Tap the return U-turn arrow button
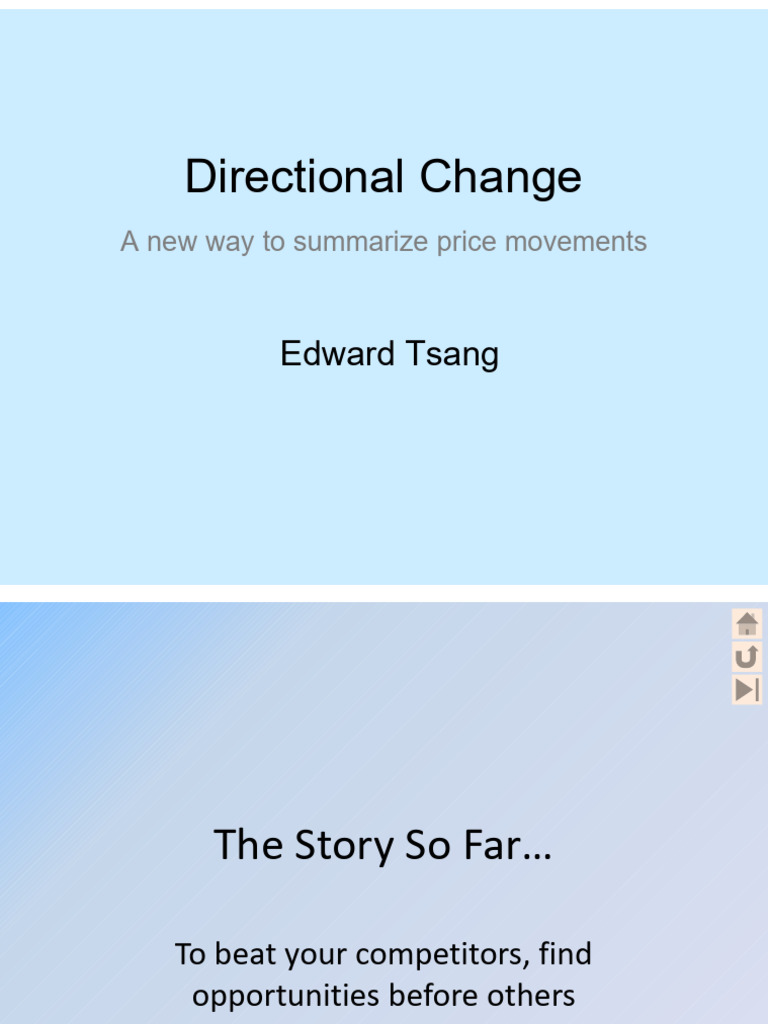The image size is (768, 1024). [x=746, y=656]
